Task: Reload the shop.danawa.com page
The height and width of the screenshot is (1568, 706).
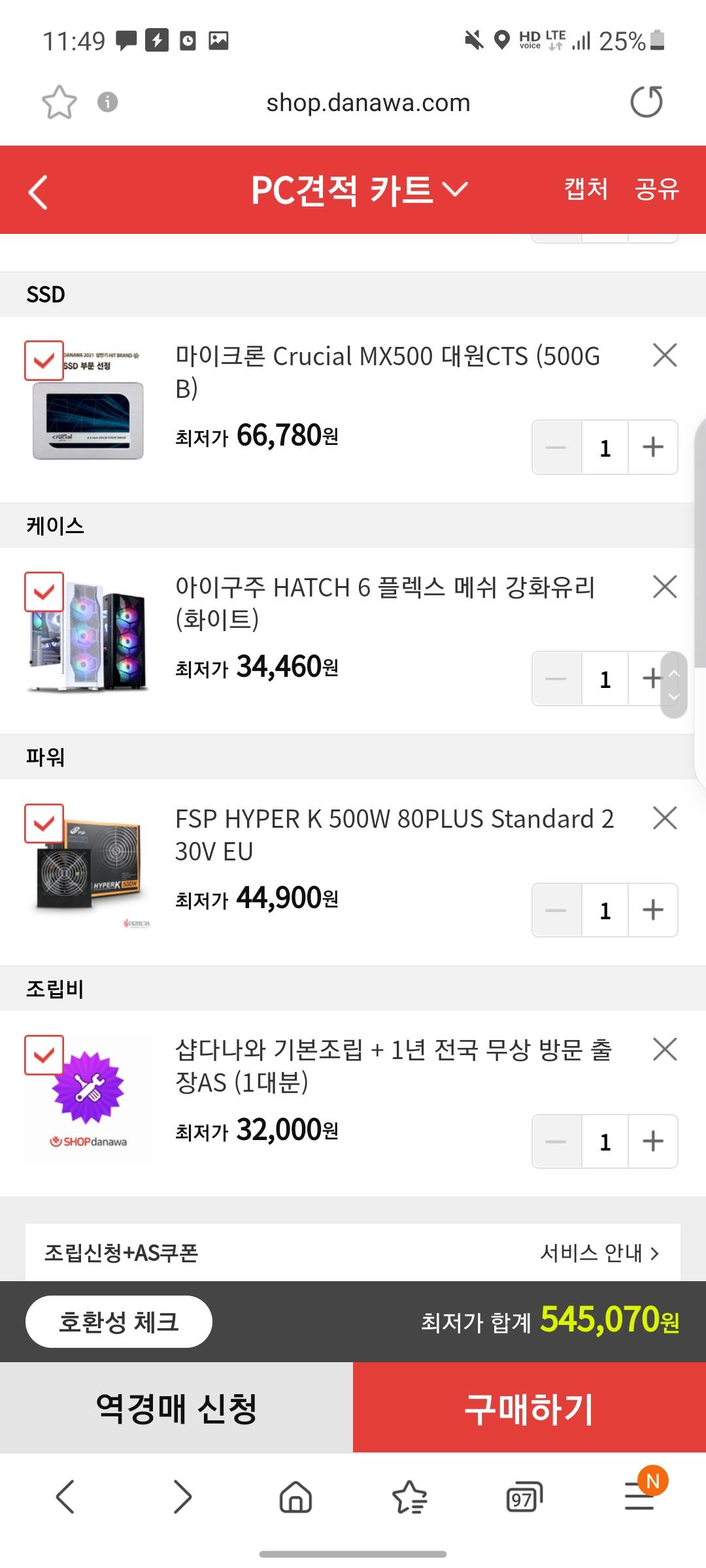Action: [646, 103]
